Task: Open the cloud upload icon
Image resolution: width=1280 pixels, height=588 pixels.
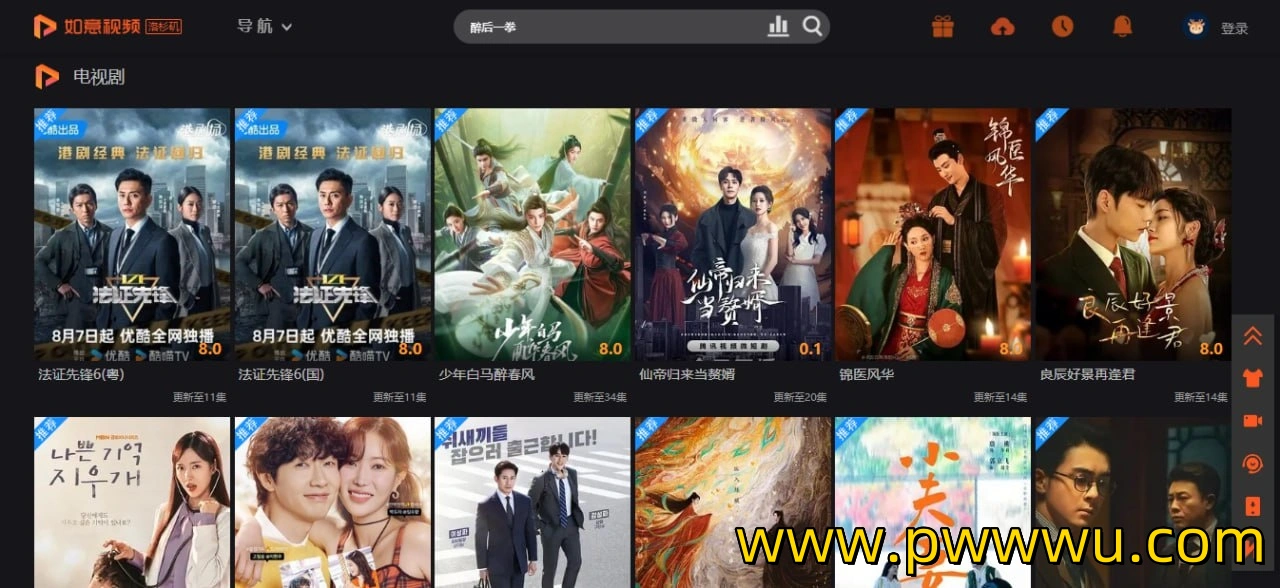Action: point(1002,27)
